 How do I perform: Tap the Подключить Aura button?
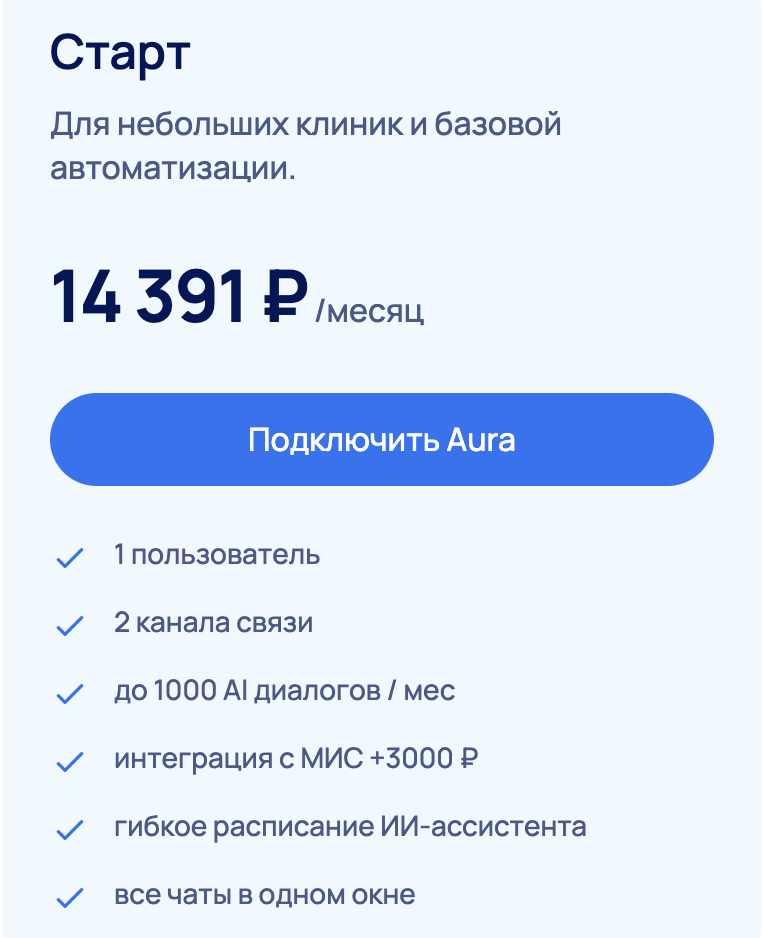click(x=382, y=440)
